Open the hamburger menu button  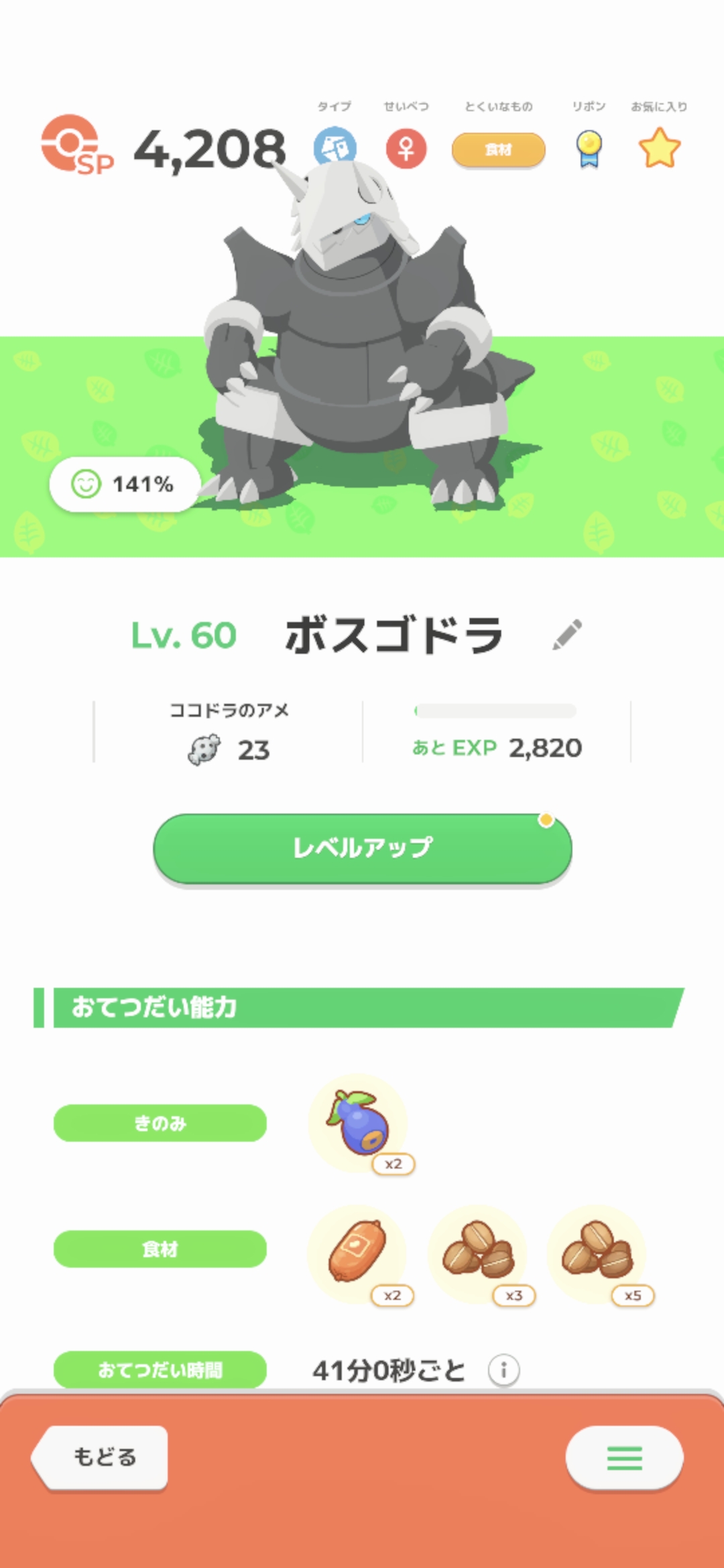[x=624, y=1458]
